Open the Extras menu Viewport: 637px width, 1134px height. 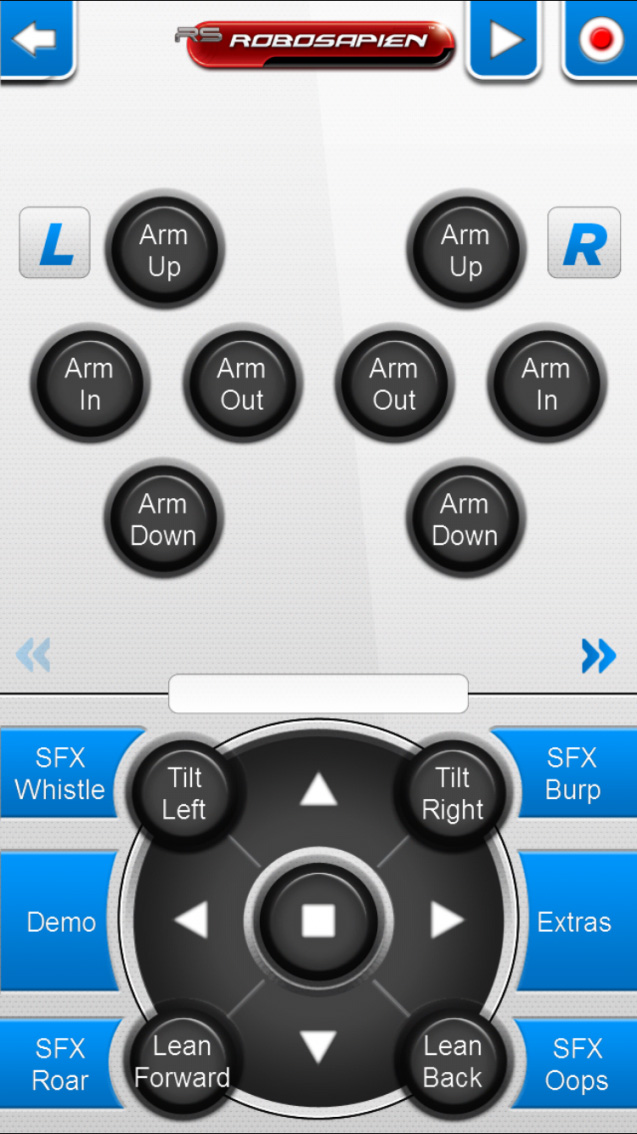(x=574, y=922)
